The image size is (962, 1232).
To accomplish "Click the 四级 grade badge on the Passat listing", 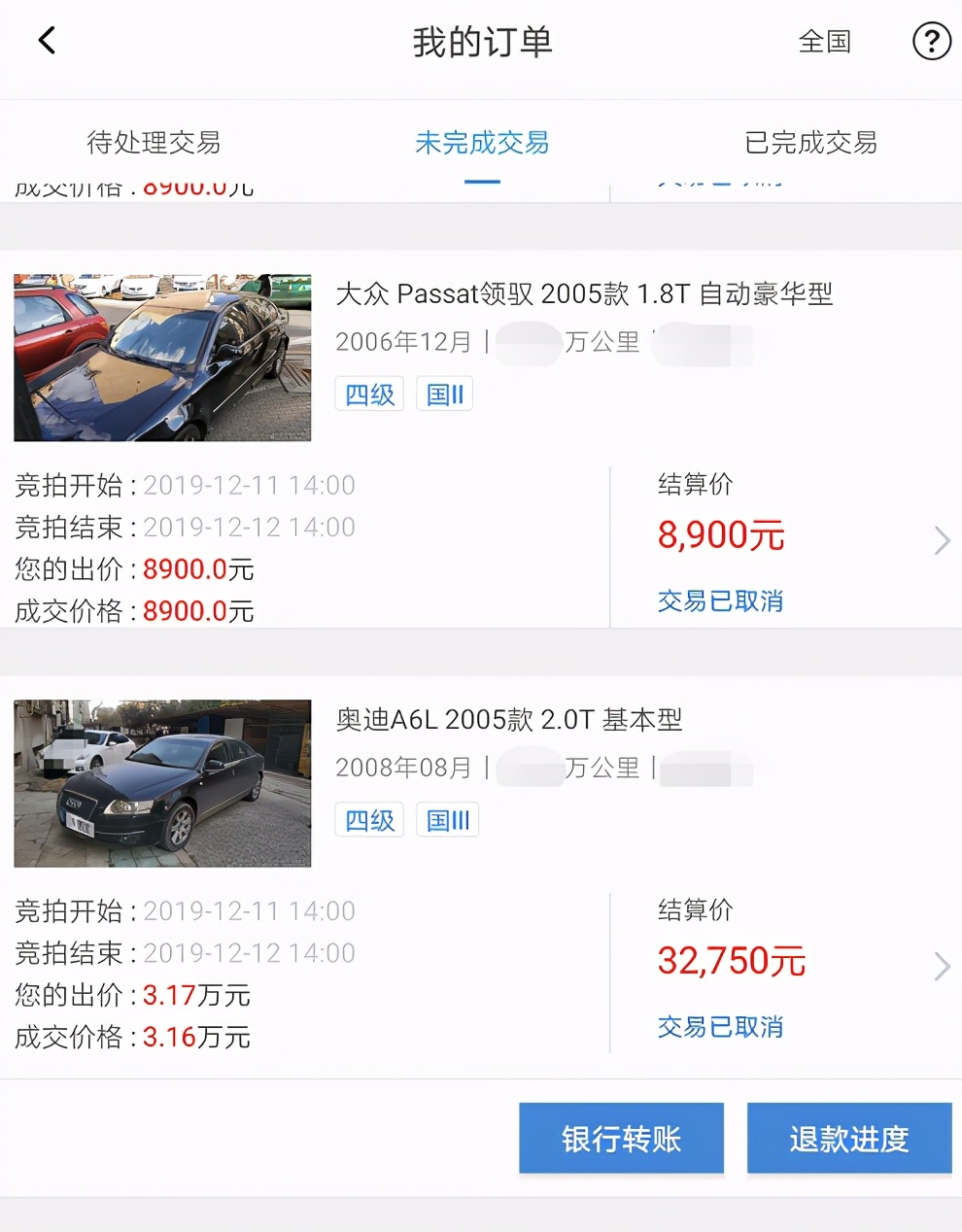I will 369,394.
